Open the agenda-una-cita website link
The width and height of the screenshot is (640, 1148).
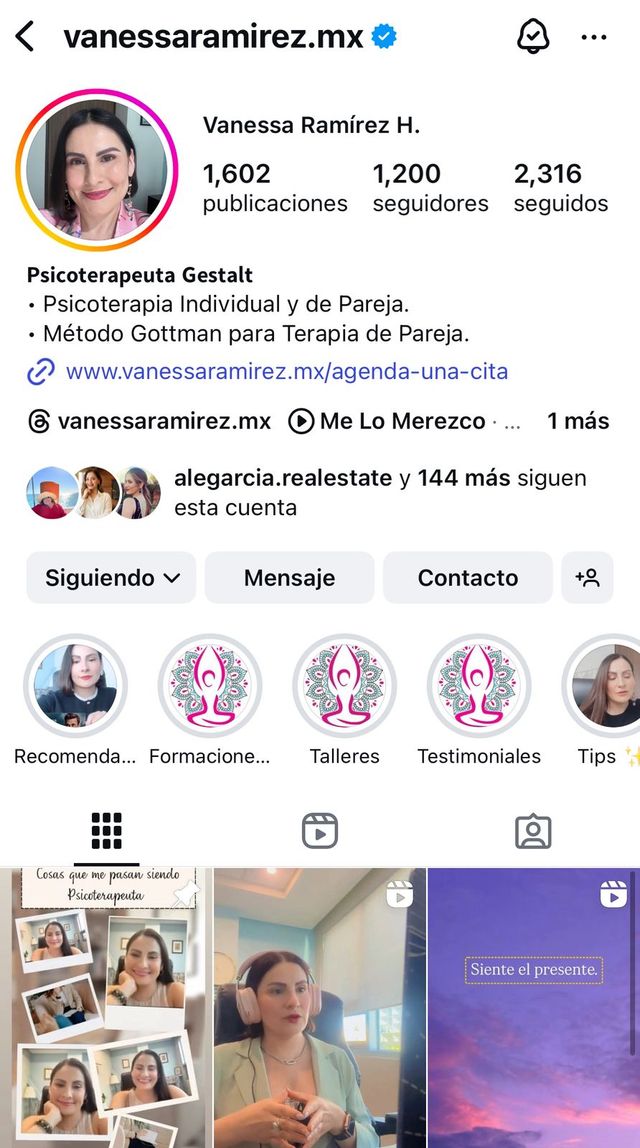pos(286,372)
